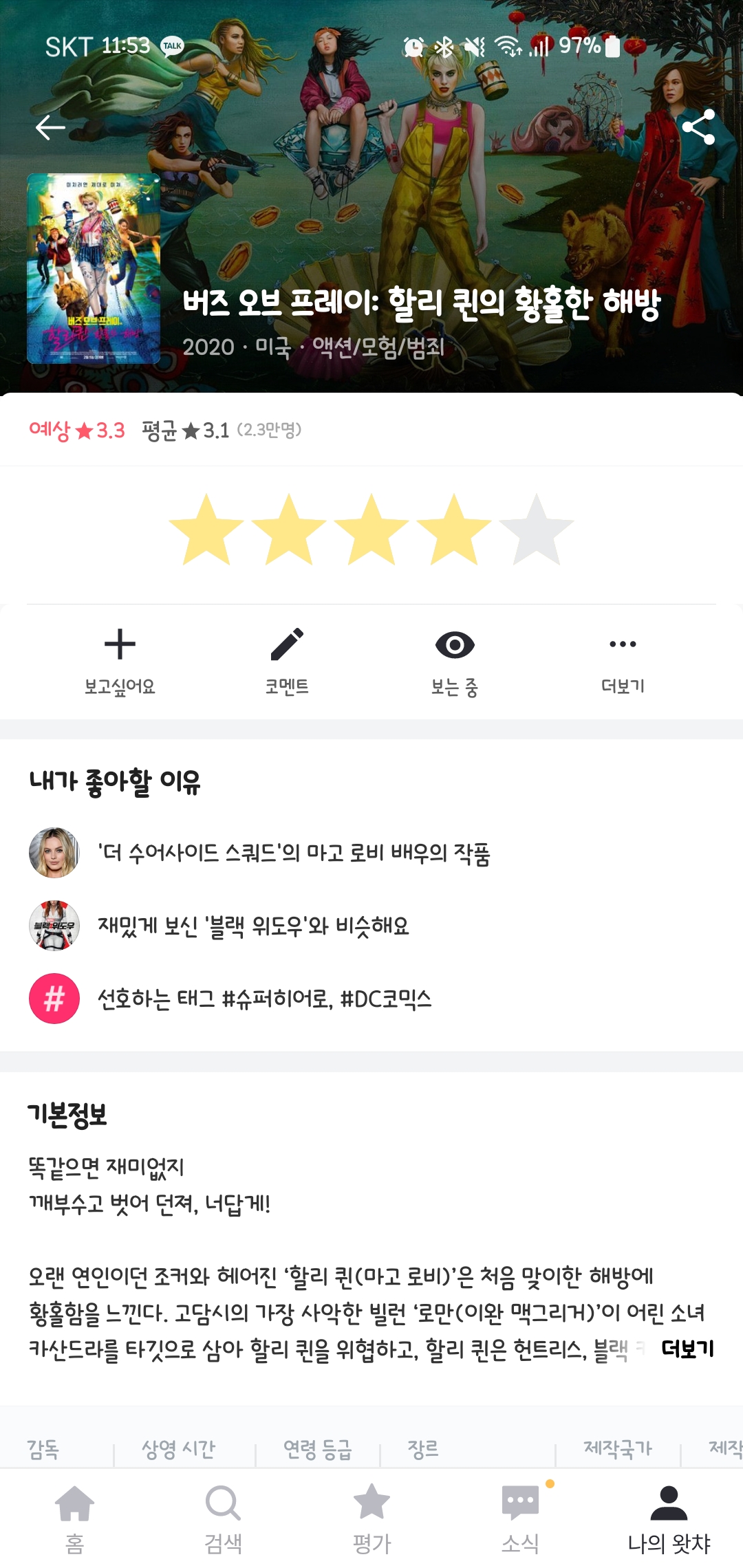The image size is (743, 1568).
Task: Open the similar '블랙 위도우' recommendation row
Action: 253,926
